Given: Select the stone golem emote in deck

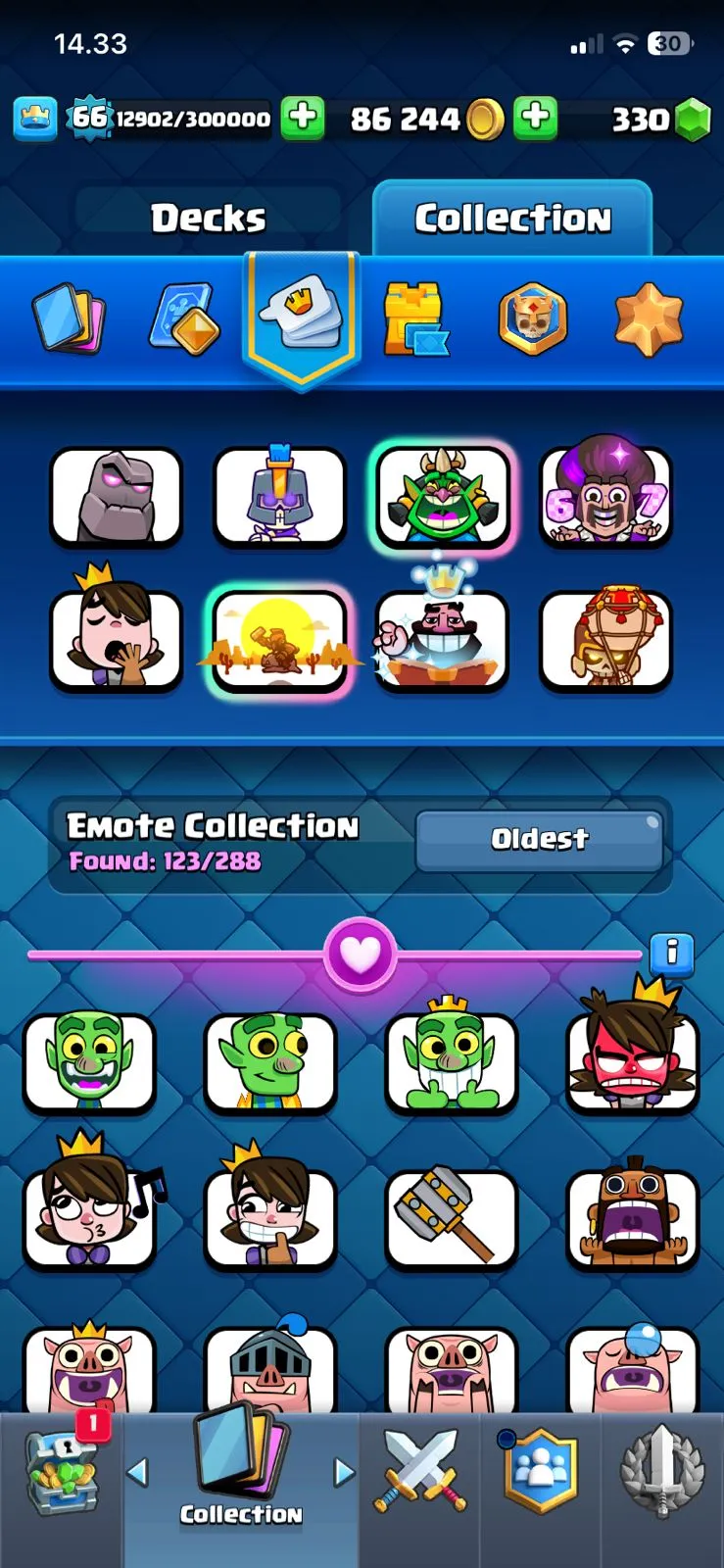Looking at the screenshot, I should [116, 496].
